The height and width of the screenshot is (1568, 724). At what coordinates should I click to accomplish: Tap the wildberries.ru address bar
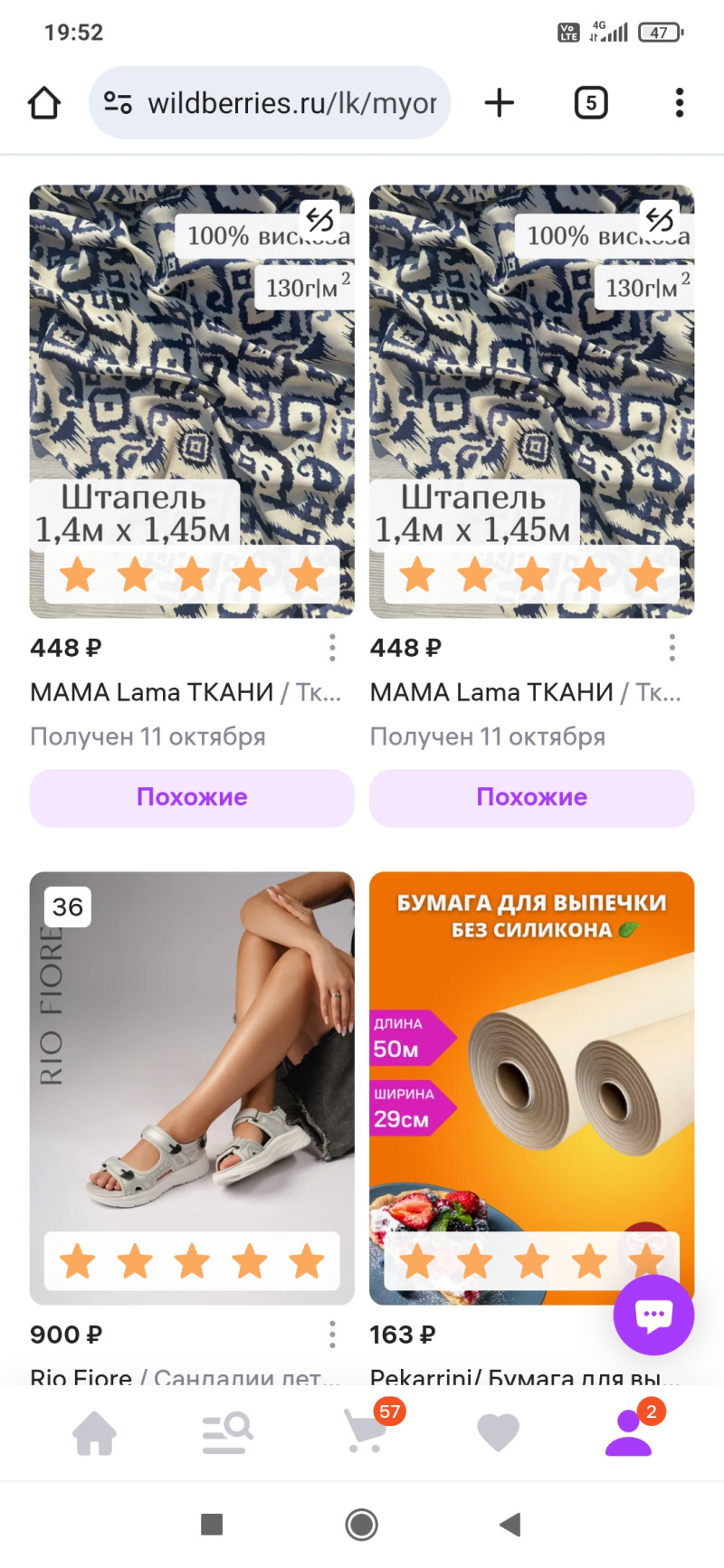pos(270,103)
